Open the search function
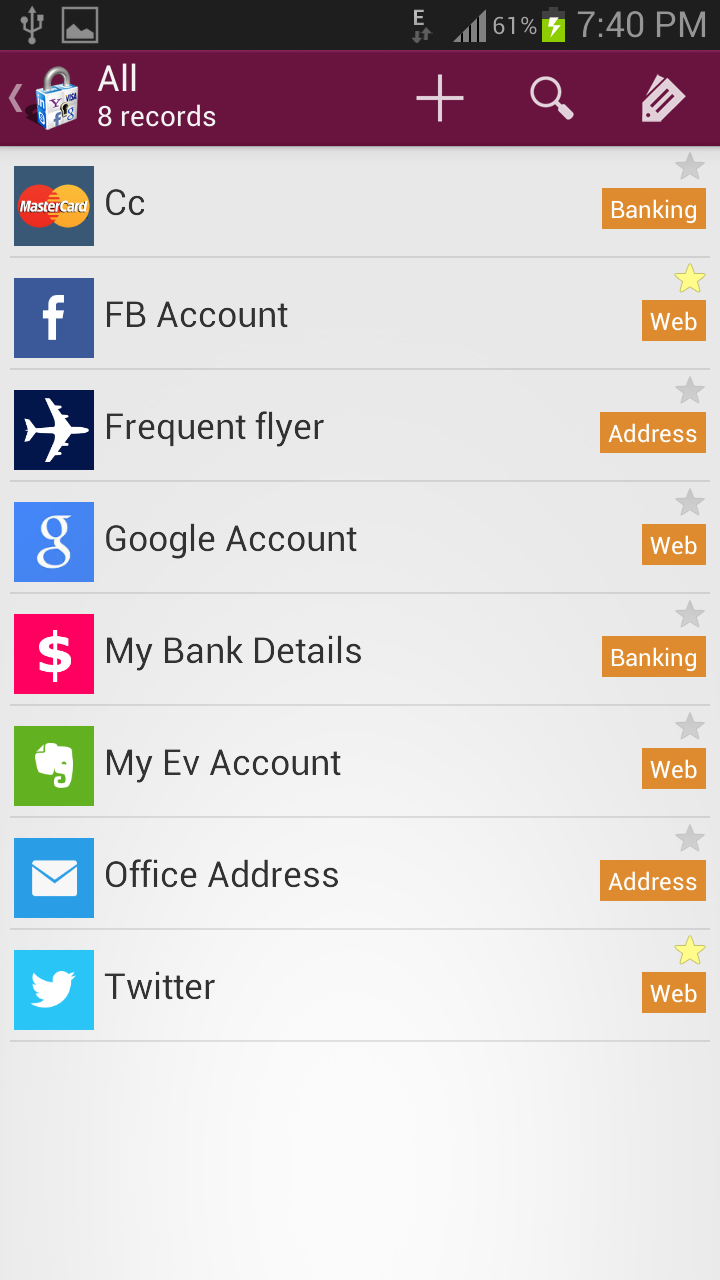 (551, 98)
